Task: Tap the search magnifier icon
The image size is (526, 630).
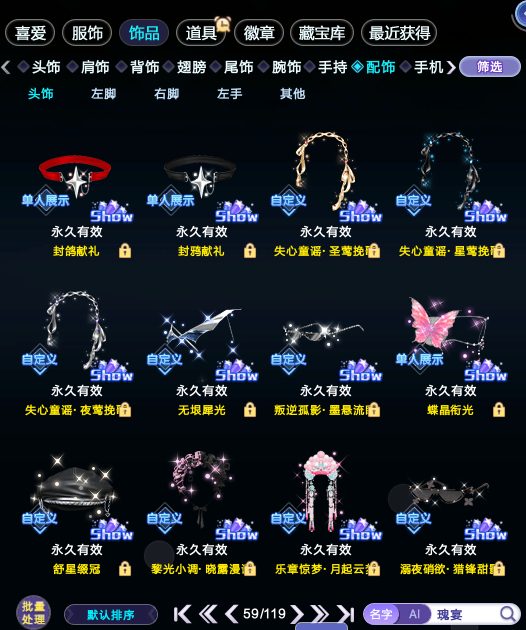Action: coord(508,614)
